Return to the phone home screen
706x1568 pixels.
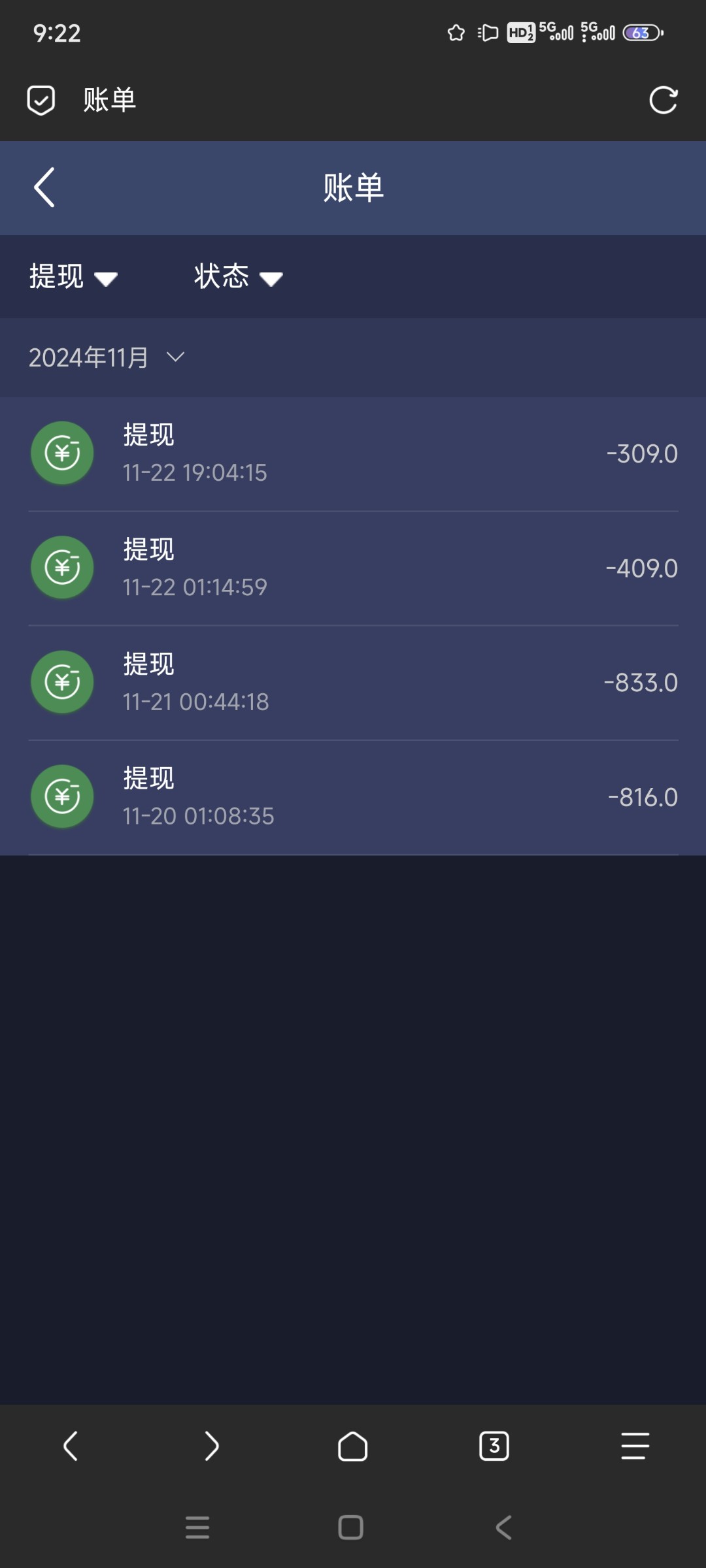[x=351, y=1527]
